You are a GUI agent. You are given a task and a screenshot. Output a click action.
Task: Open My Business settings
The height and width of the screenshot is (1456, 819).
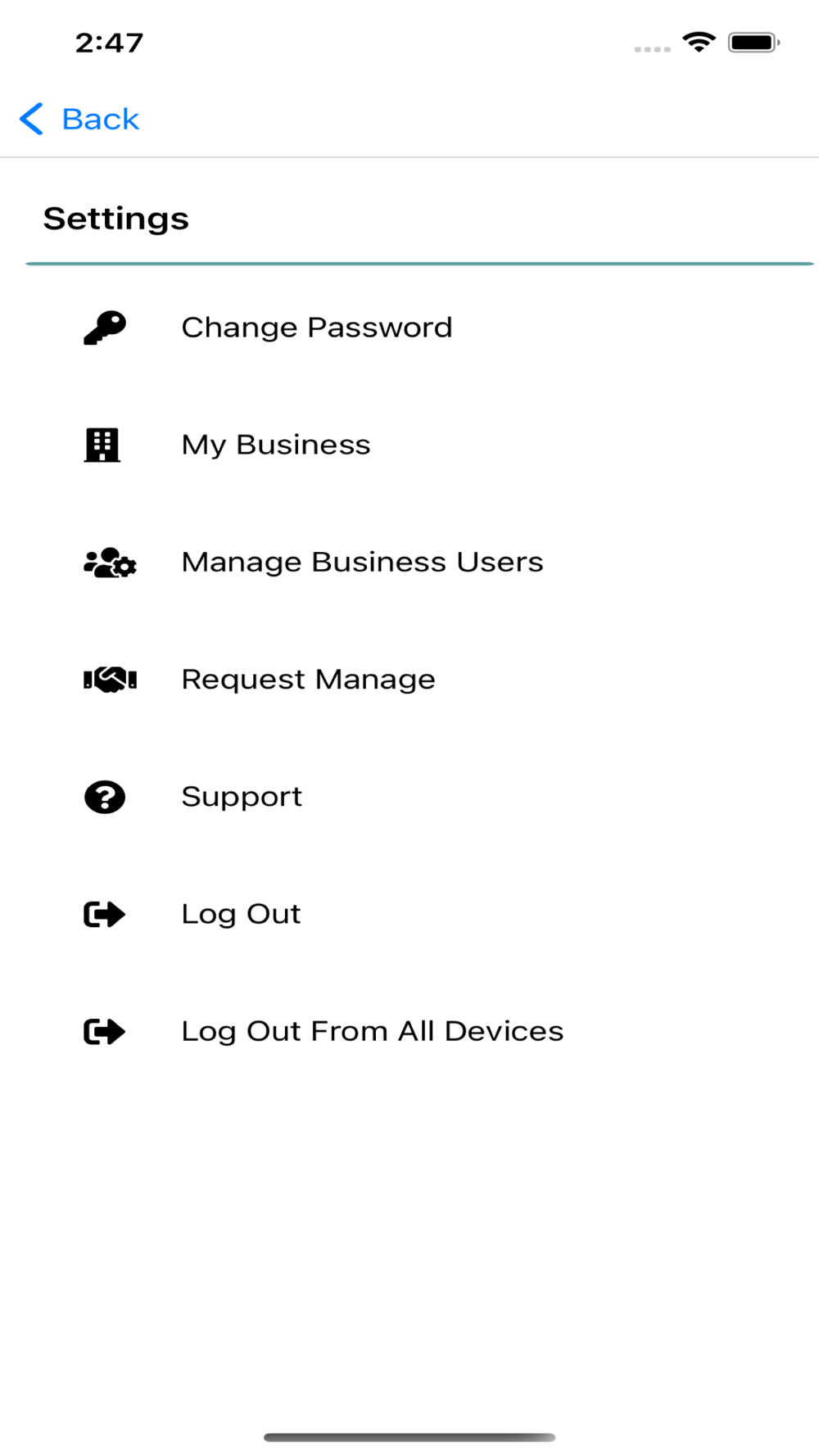point(409,445)
